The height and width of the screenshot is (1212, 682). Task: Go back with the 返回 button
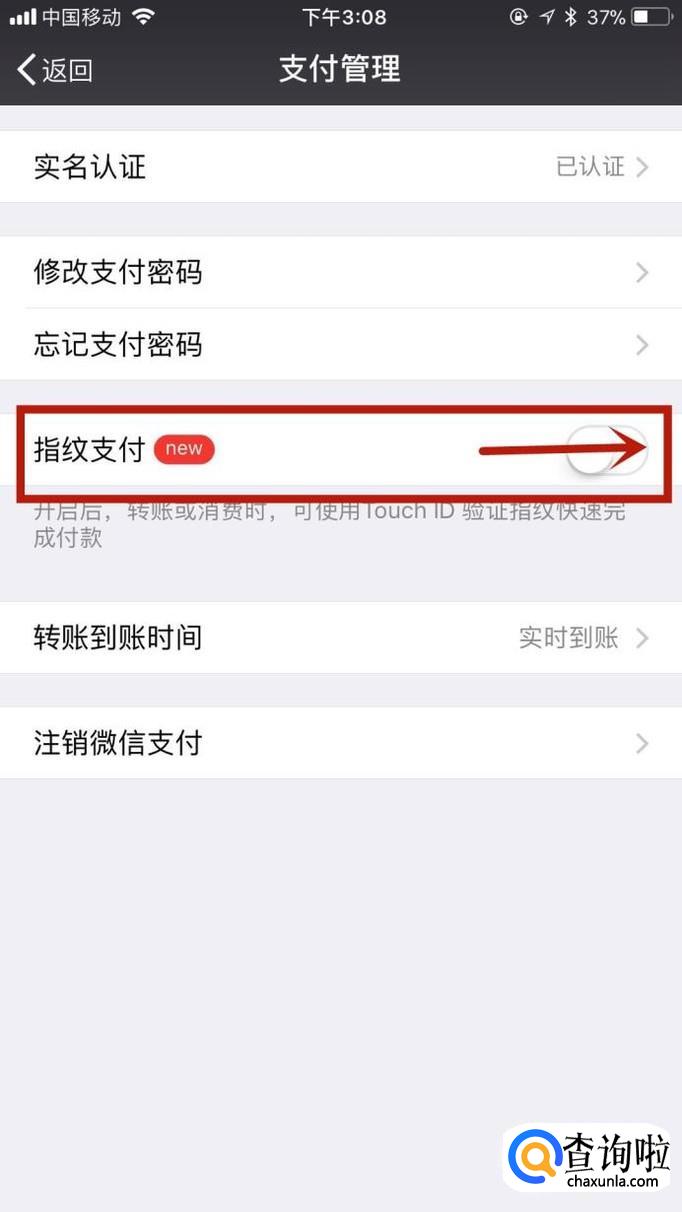[x=55, y=69]
